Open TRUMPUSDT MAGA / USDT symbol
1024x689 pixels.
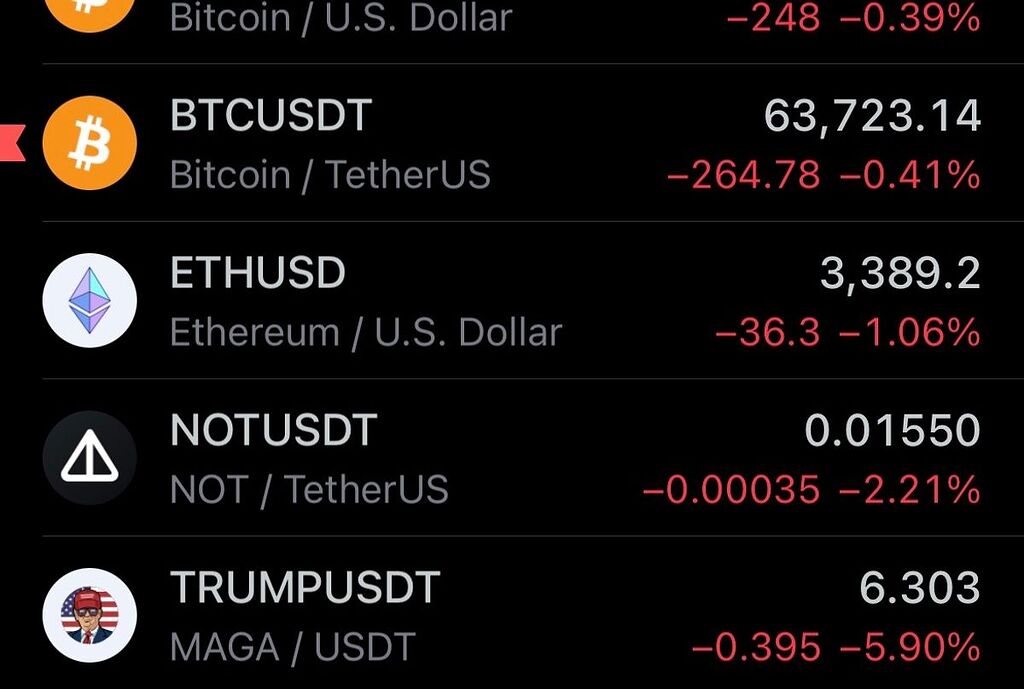pyautogui.click(x=512, y=615)
